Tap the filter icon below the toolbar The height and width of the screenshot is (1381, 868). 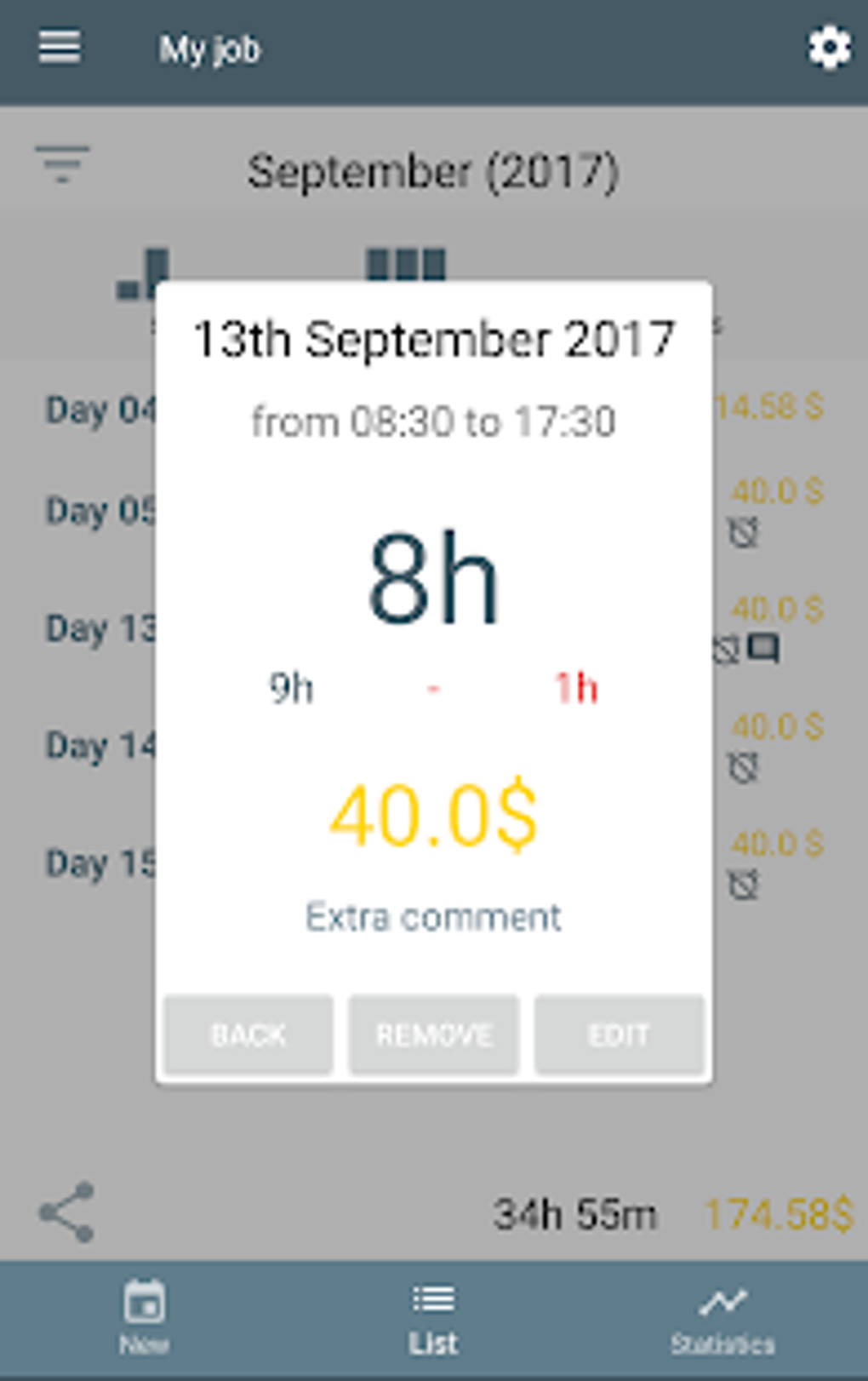(x=64, y=163)
